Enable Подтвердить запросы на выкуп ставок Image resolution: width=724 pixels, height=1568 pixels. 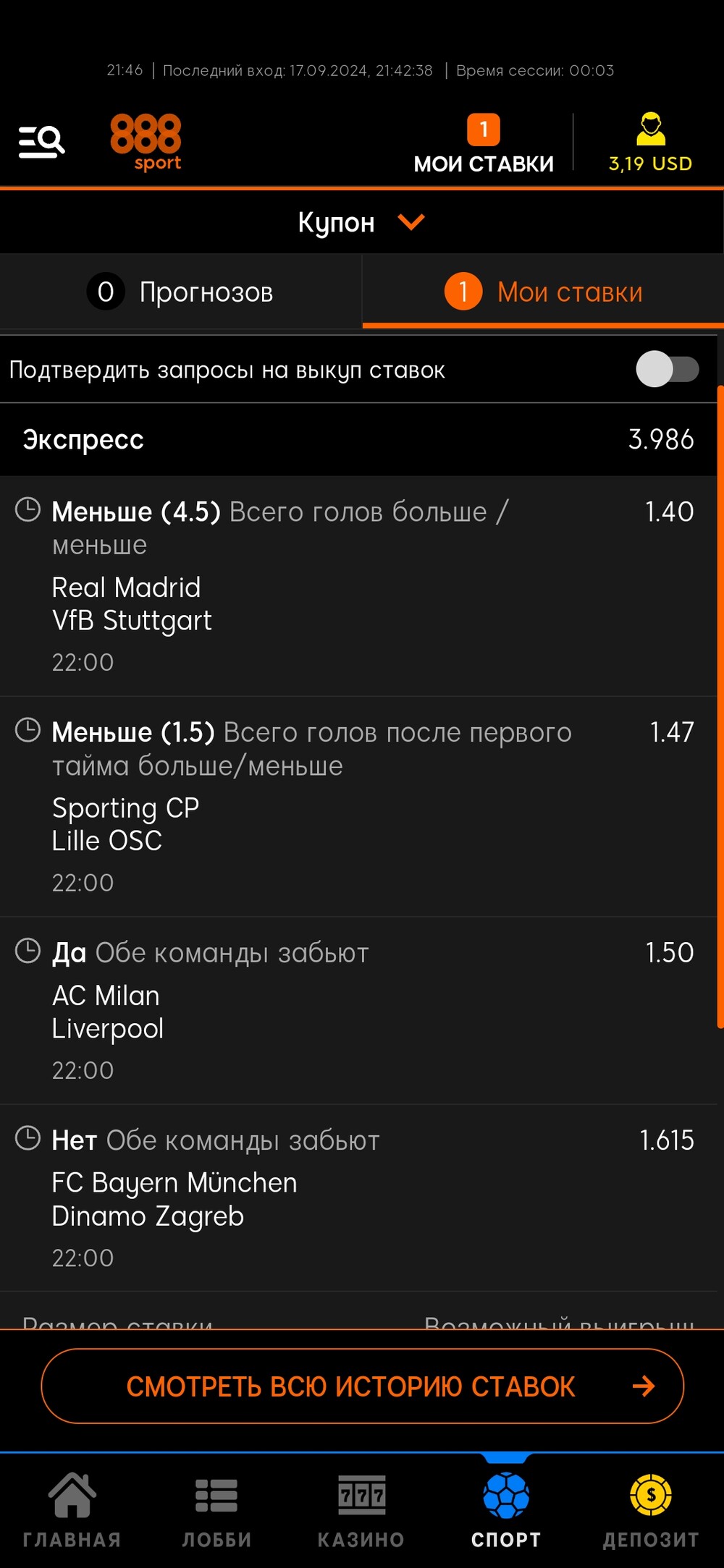tap(667, 370)
